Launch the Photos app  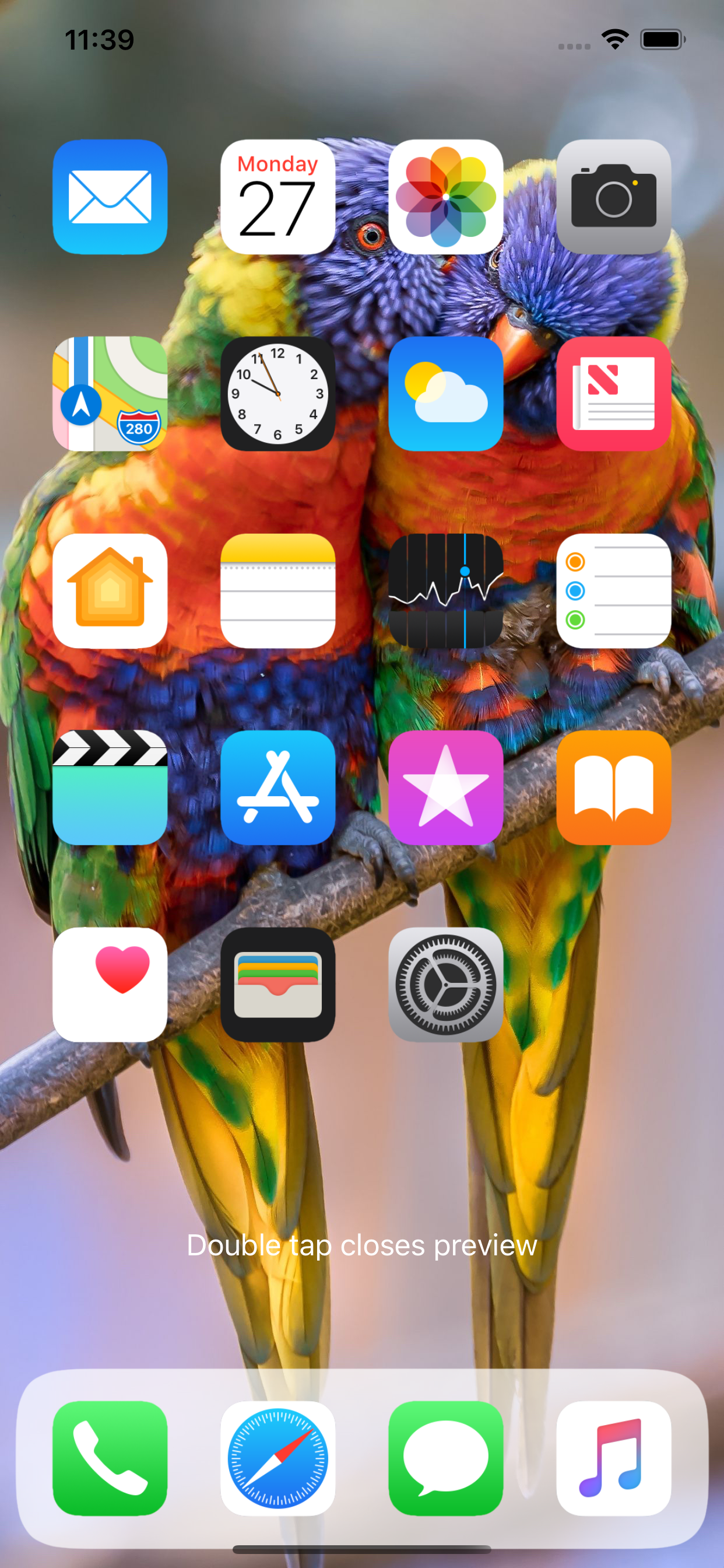446,197
